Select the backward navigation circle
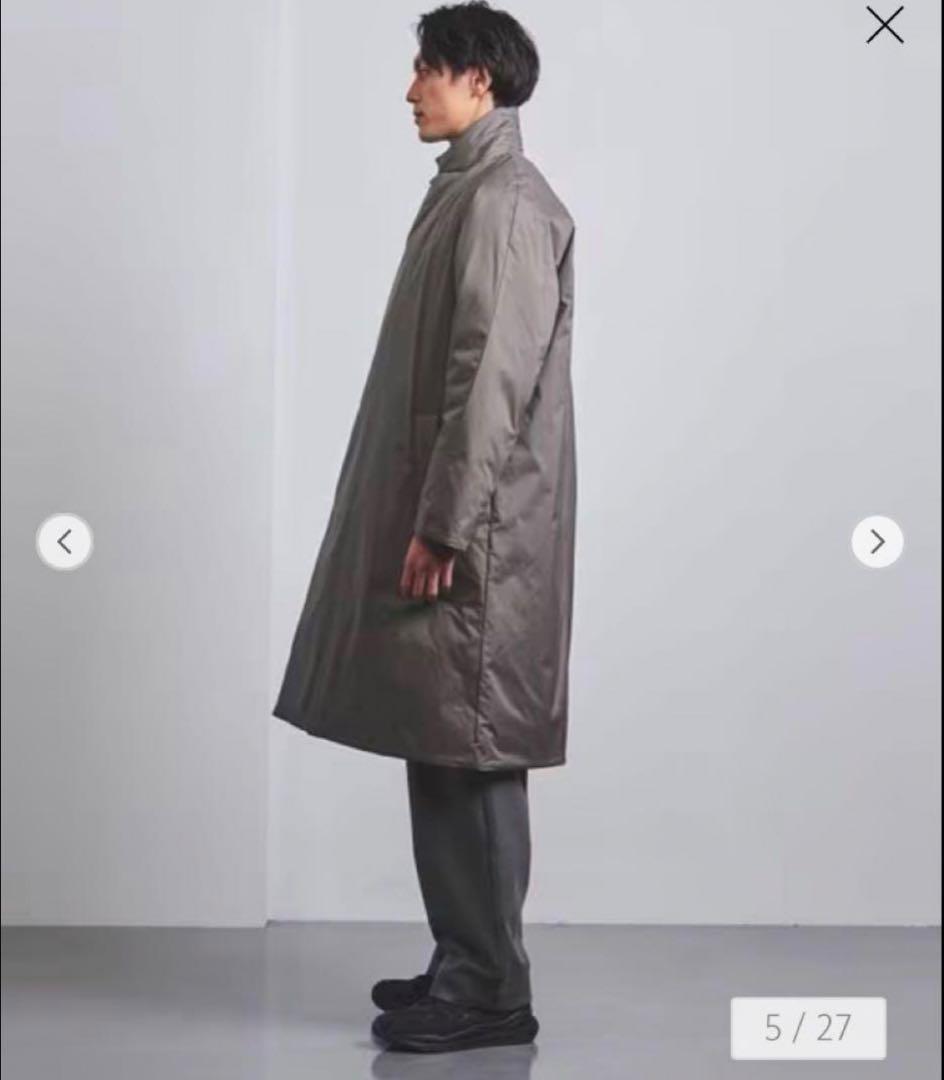This screenshot has width=944, height=1080. [64, 542]
